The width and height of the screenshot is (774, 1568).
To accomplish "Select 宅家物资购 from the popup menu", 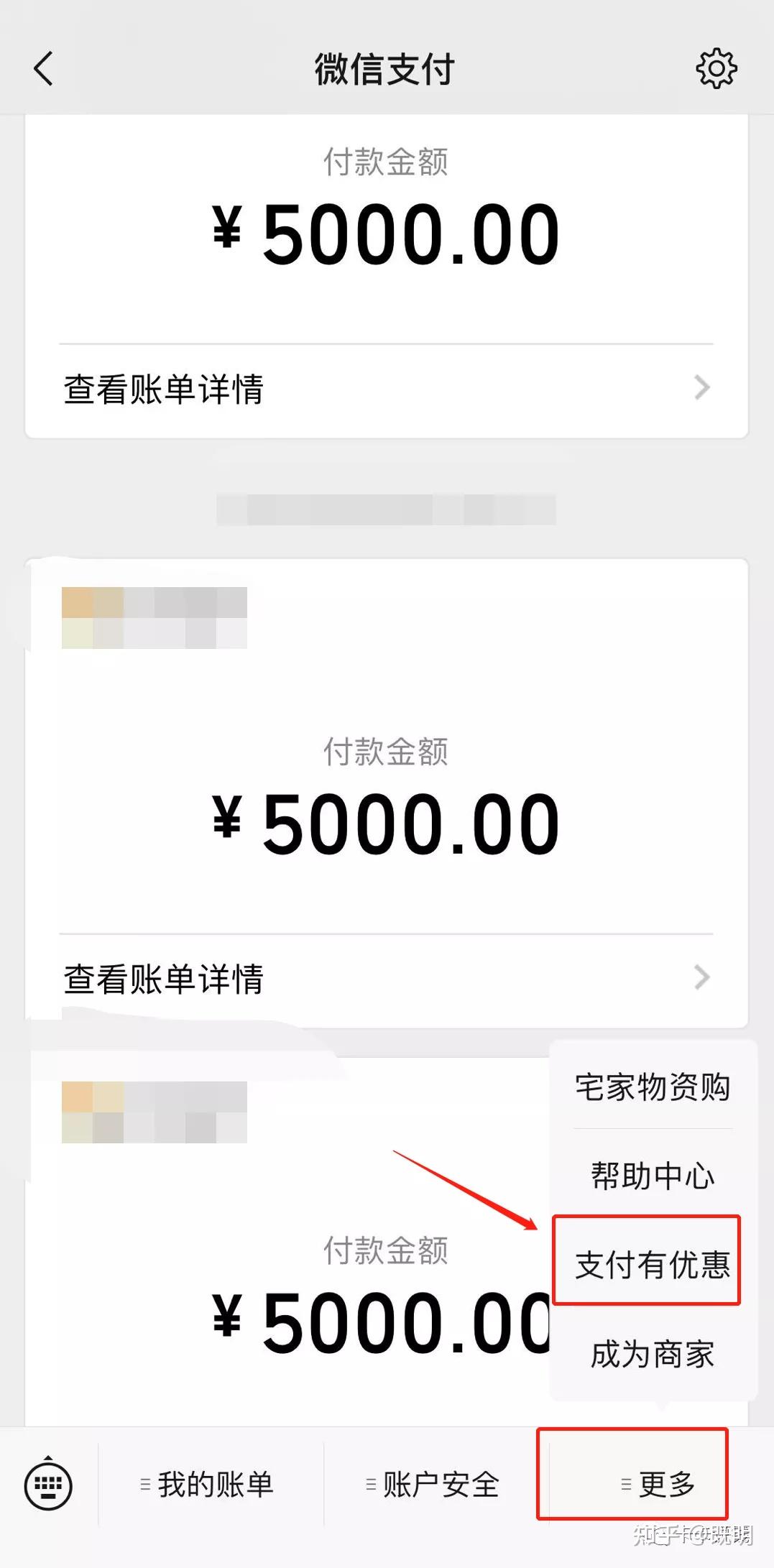I will coord(653,1087).
